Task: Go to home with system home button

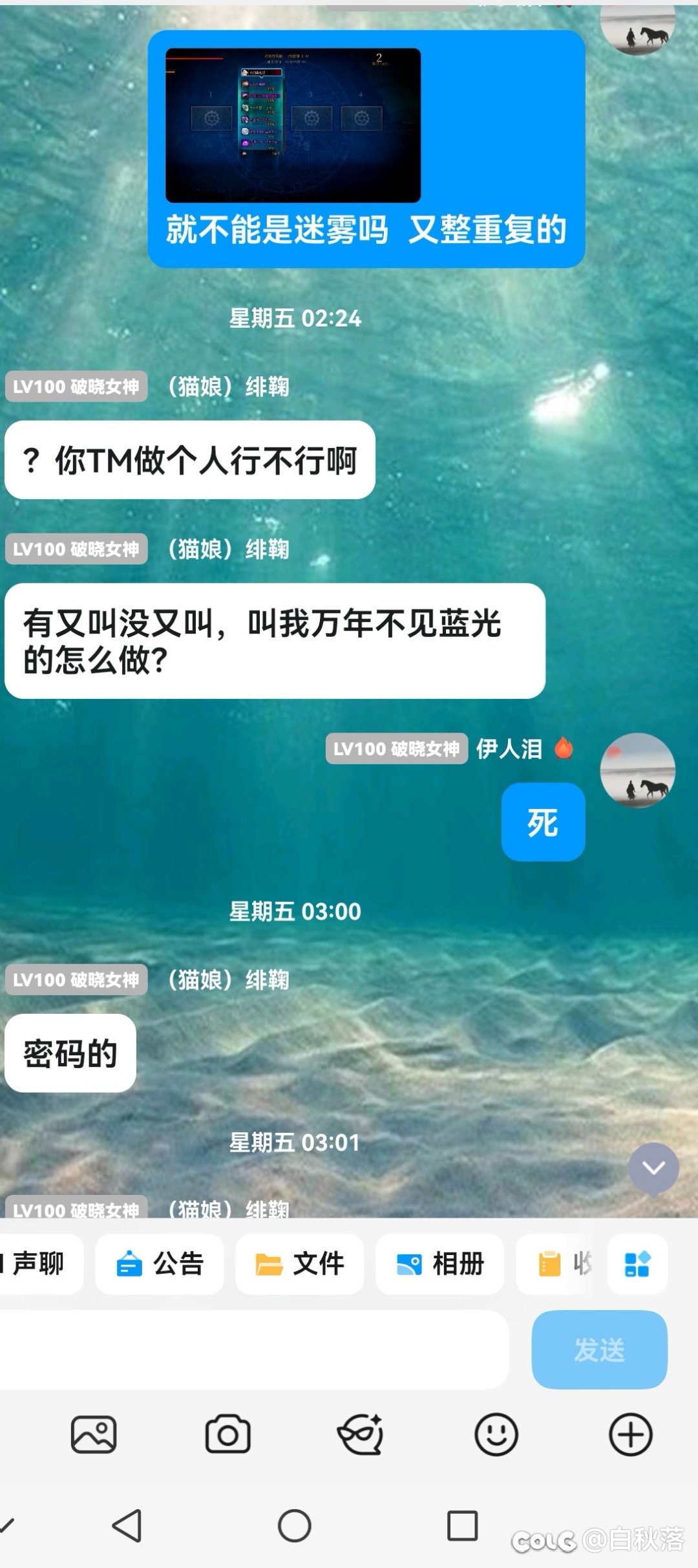Action: pos(295,1526)
